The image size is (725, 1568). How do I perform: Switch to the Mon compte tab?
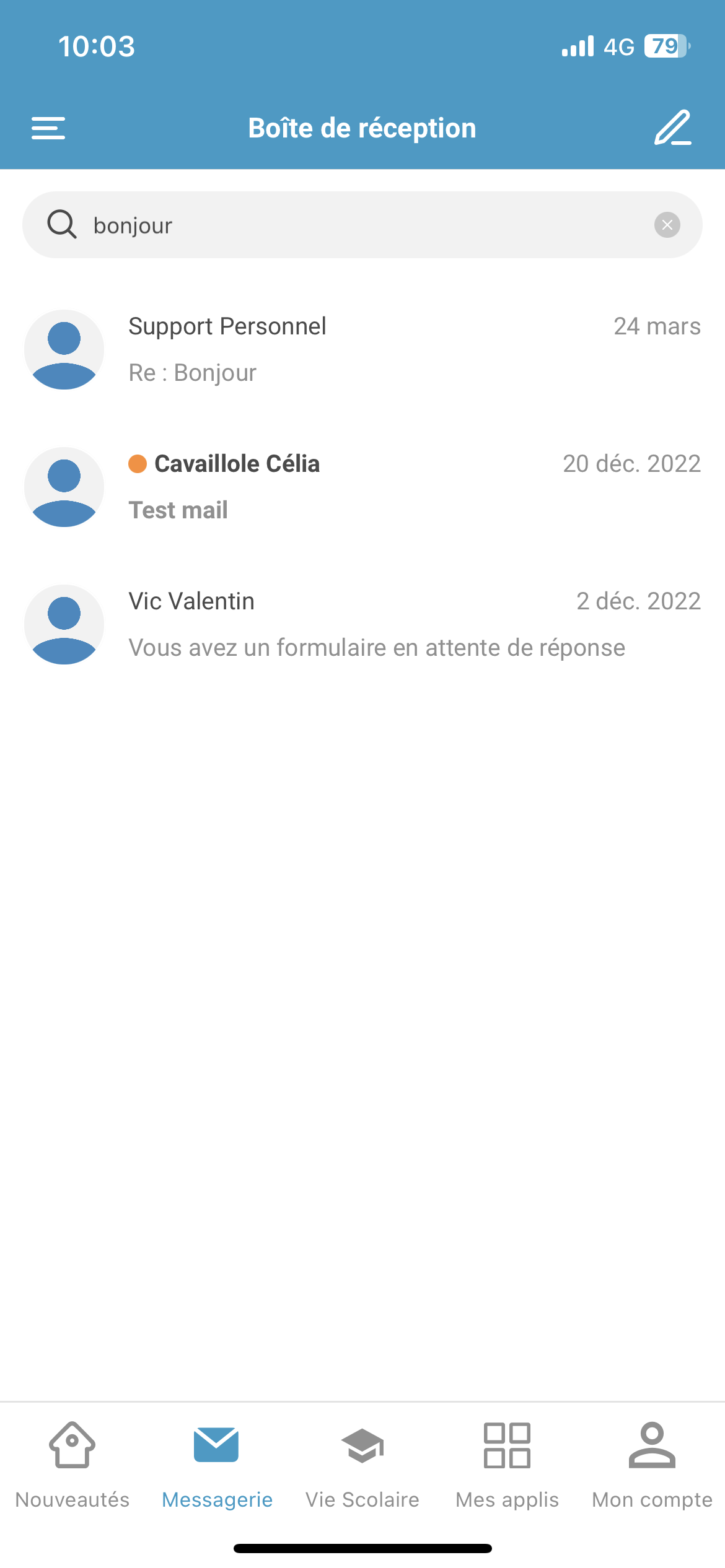click(x=652, y=1465)
